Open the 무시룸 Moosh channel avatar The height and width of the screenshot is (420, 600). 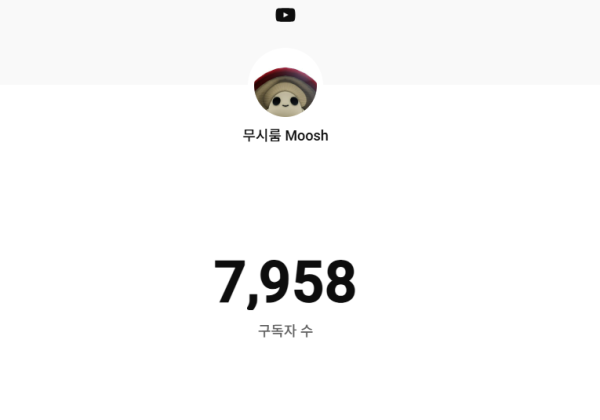(x=285, y=85)
